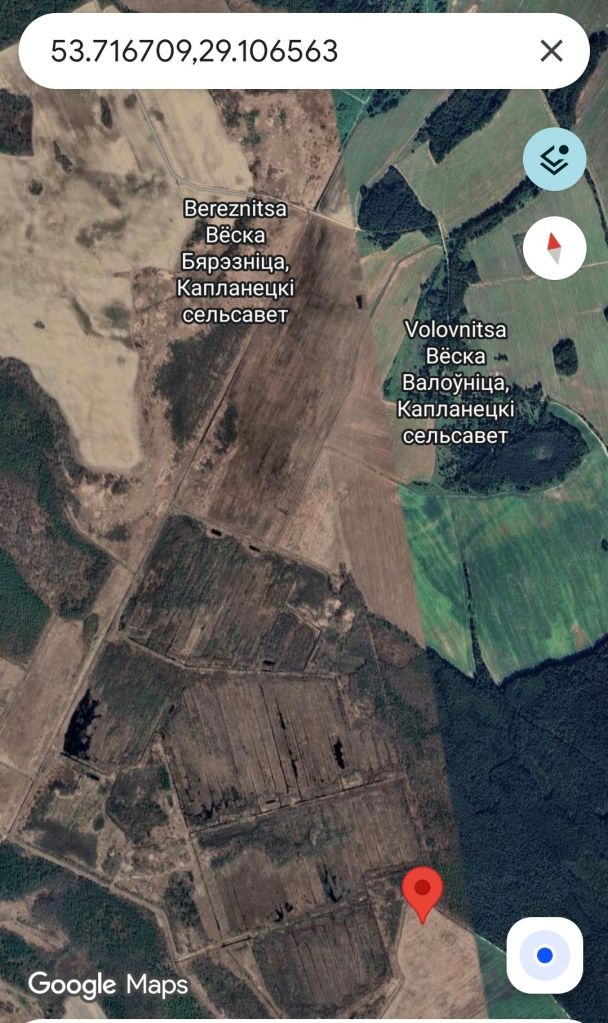Open the map layers selector
Image resolution: width=608 pixels, height=1023 pixels.
pyautogui.click(x=554, y=159)
